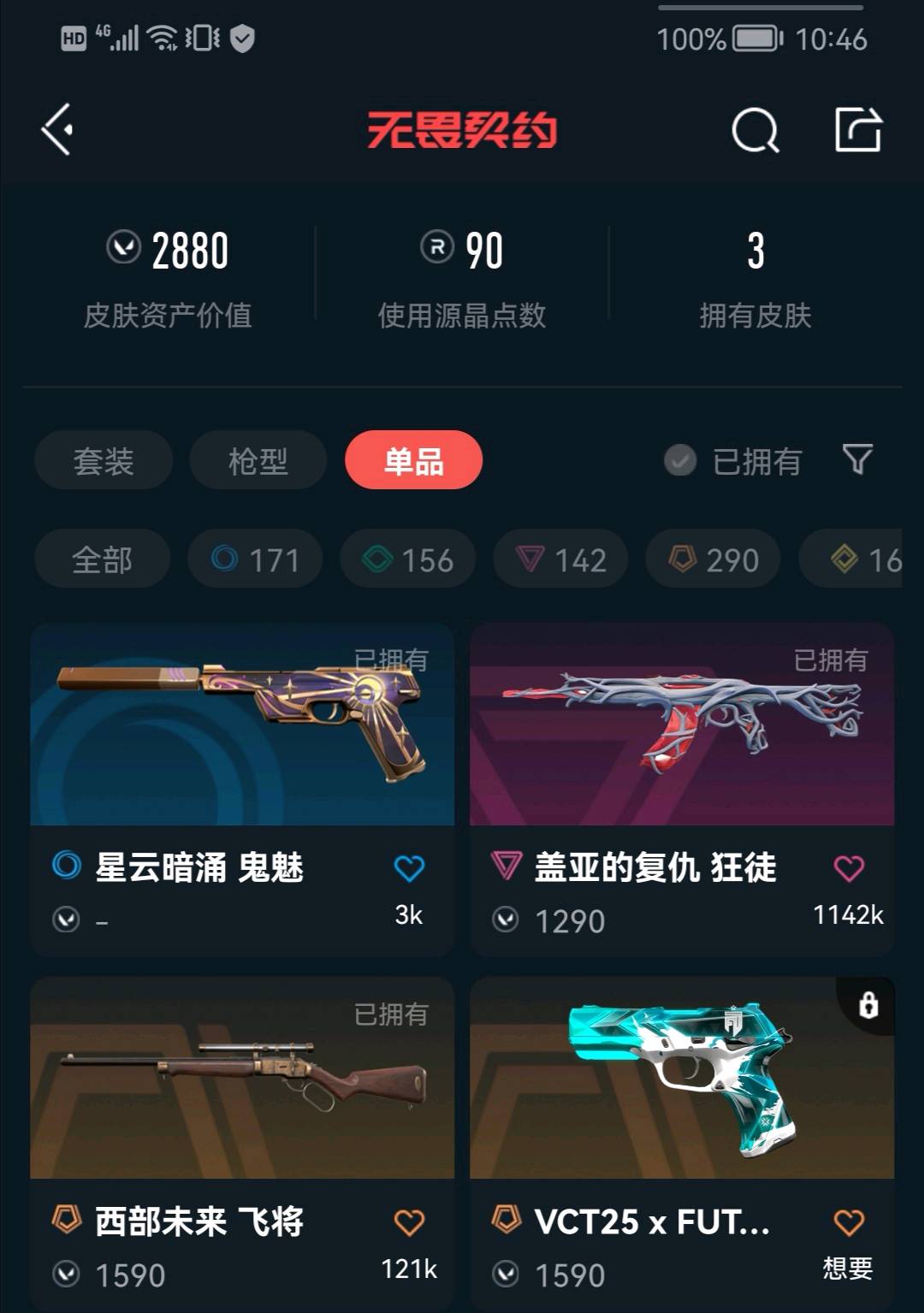
Task: Open the funnel filter options
Action: click(x=857, y=459)
